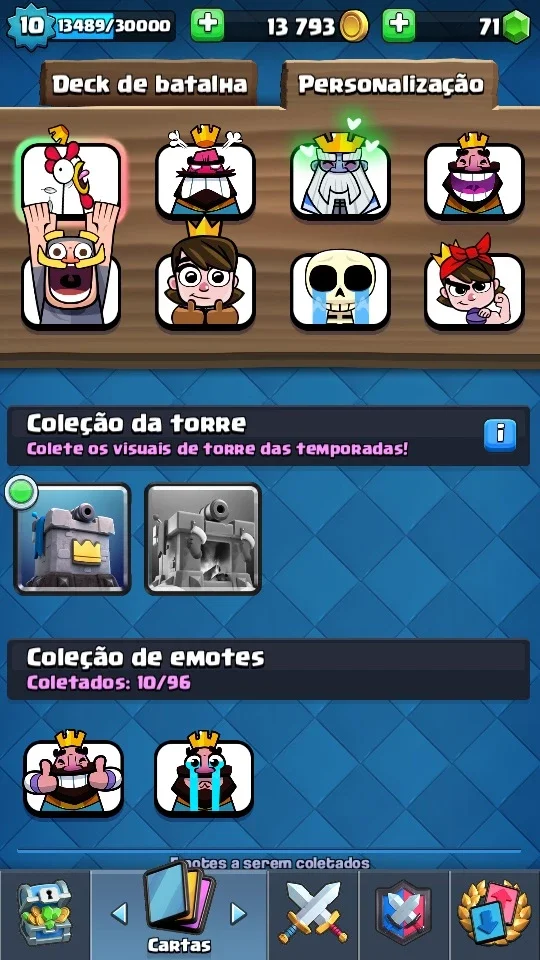
Task: Pick the laughing king emote slot
Action: pyautogui.click(x=474, y=178)
